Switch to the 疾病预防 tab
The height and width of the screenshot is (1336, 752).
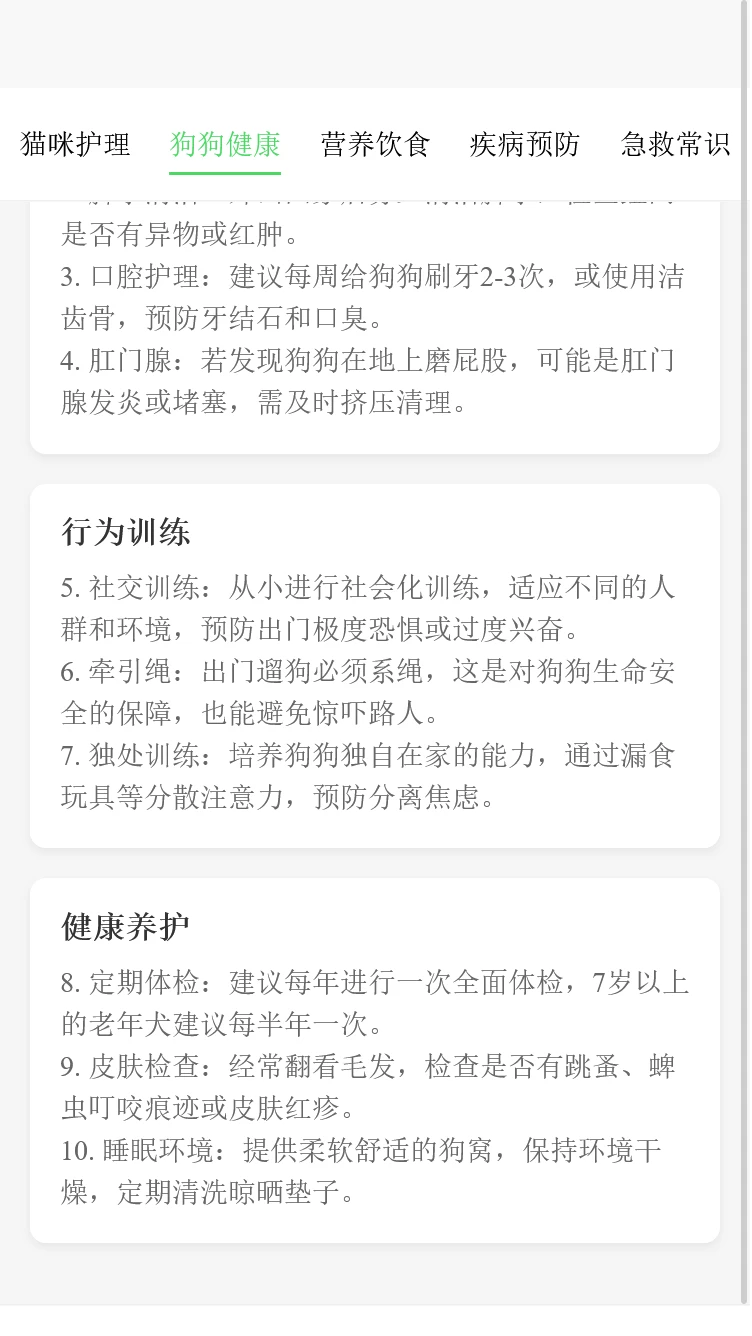tap(523, 144)
